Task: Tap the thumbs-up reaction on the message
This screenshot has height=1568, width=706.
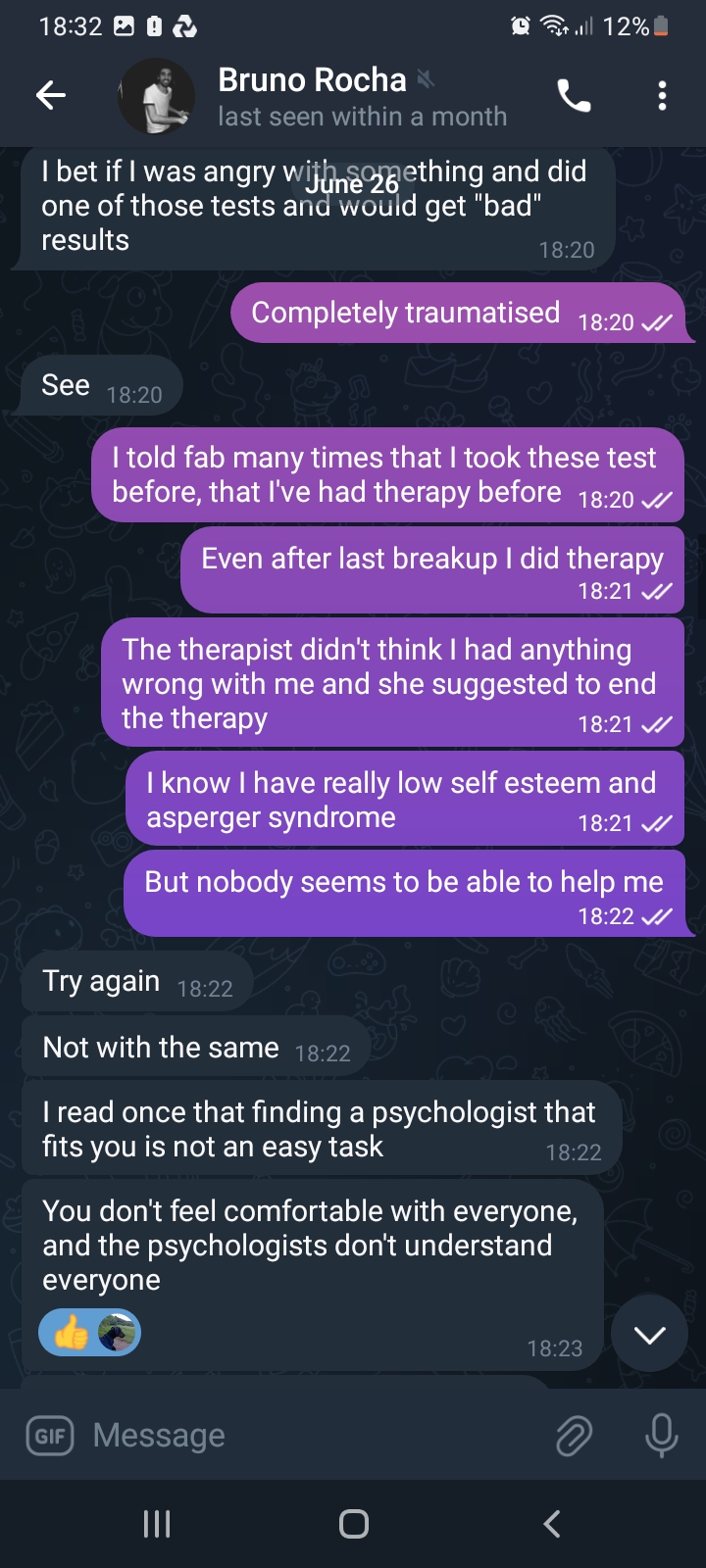Action: [72, 1334]
